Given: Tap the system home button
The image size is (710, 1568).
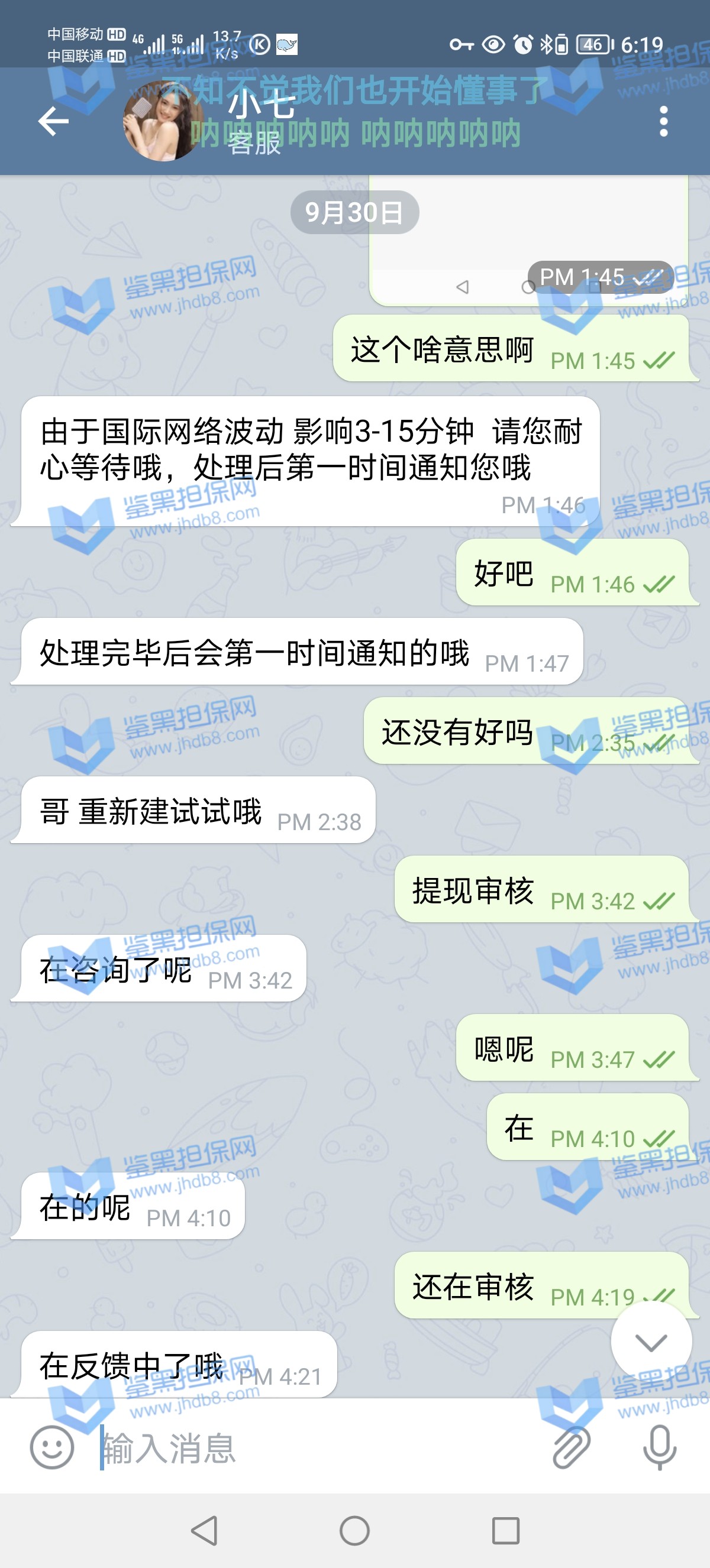Looking at the screenshot, I should (354, 1530).
